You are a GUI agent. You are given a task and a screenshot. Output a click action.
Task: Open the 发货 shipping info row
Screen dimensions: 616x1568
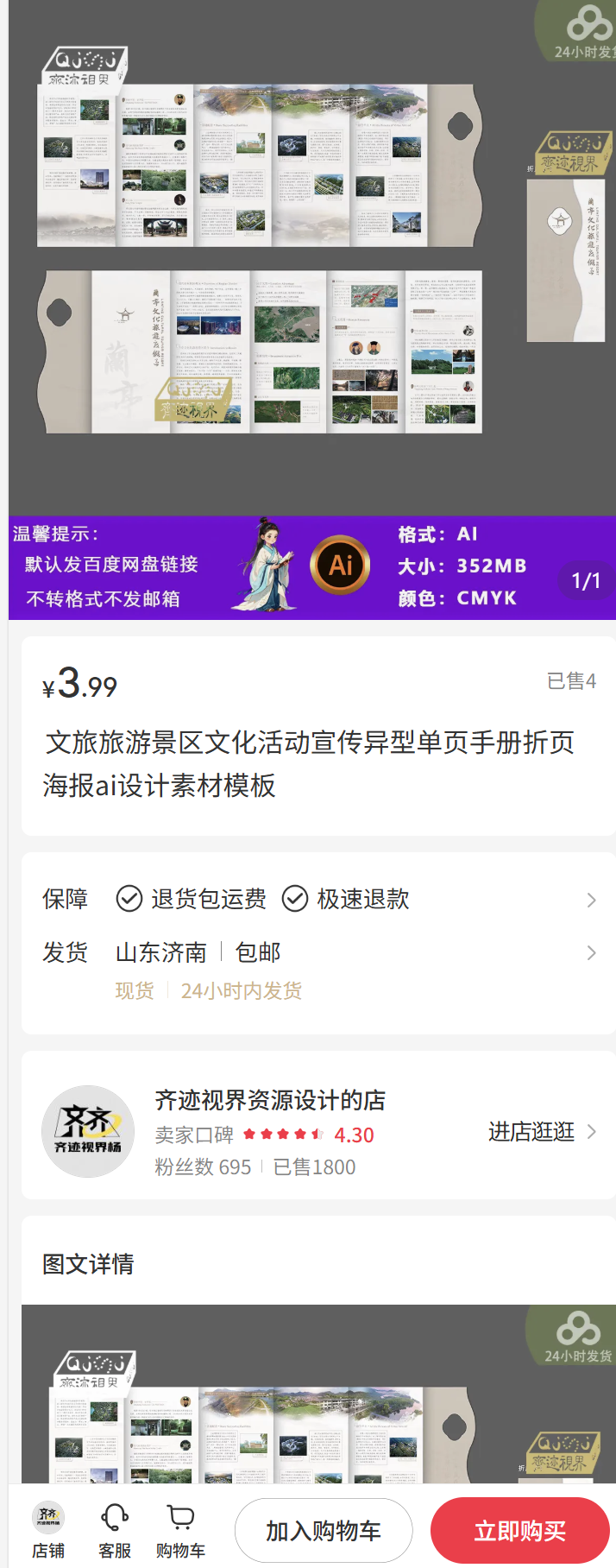317,953
